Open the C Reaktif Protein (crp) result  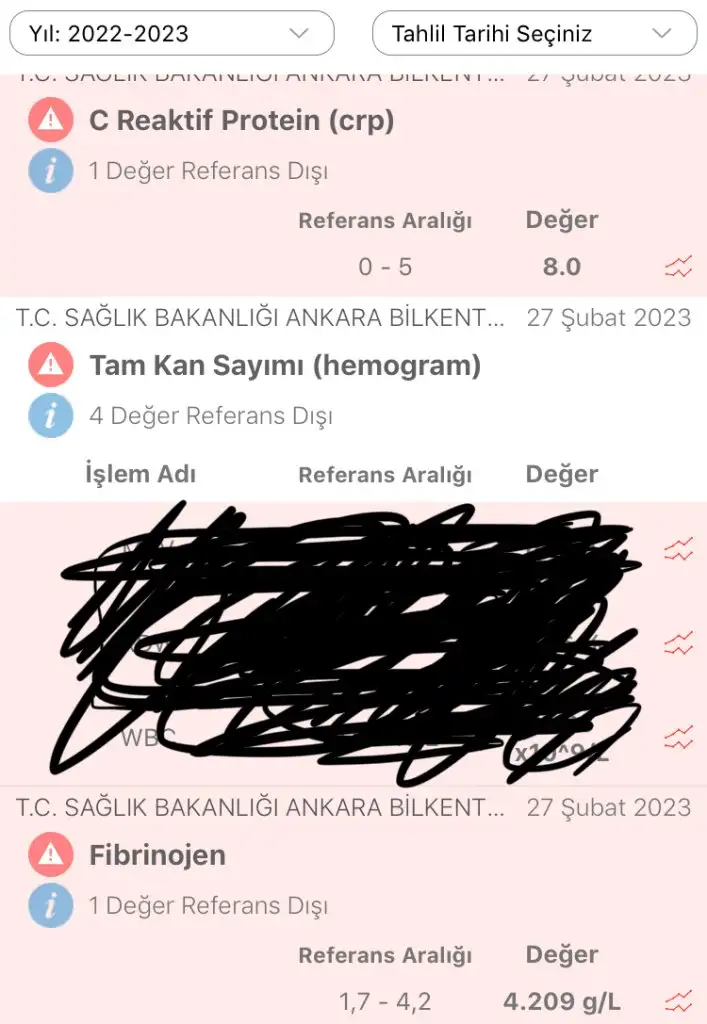pyautogui.click(x=241, y=121)
